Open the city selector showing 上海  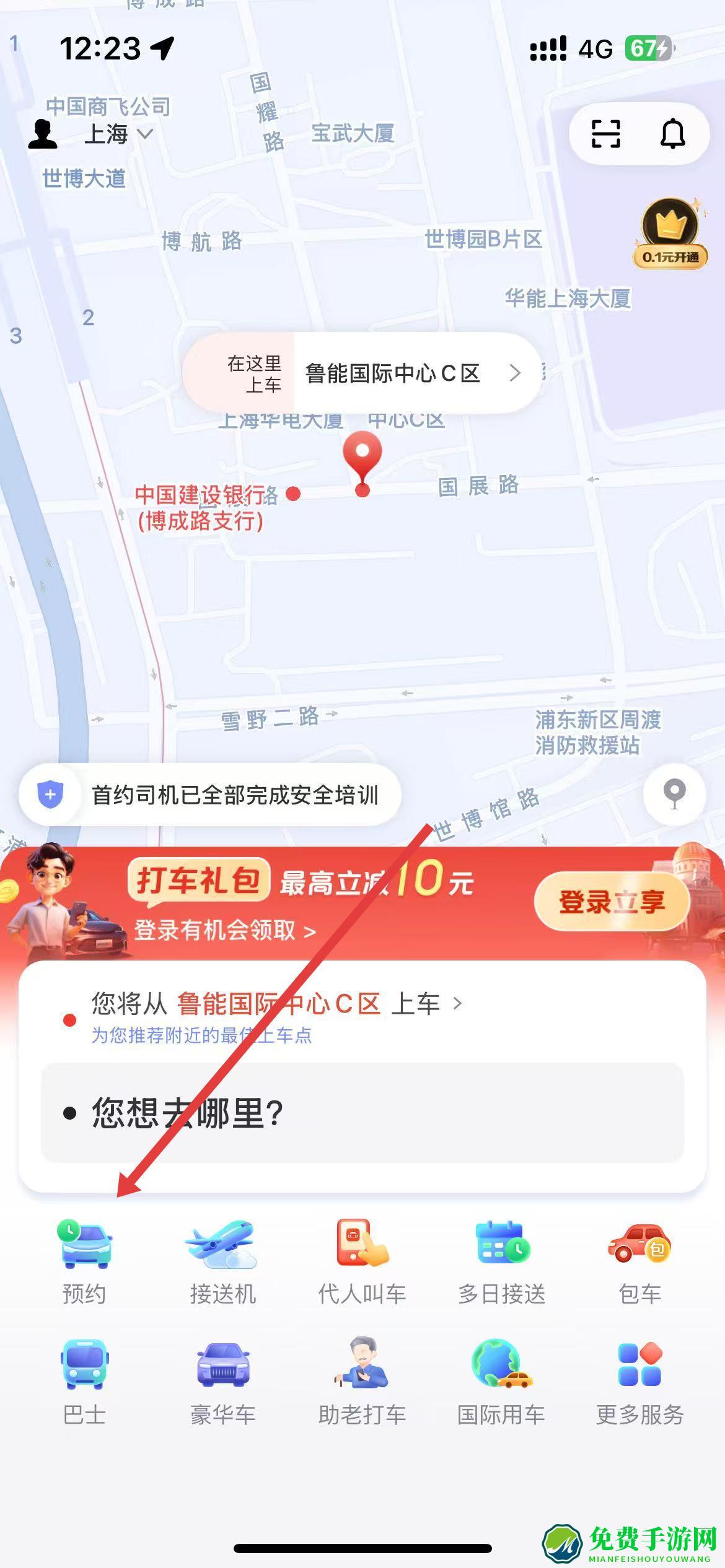point(117,134)
